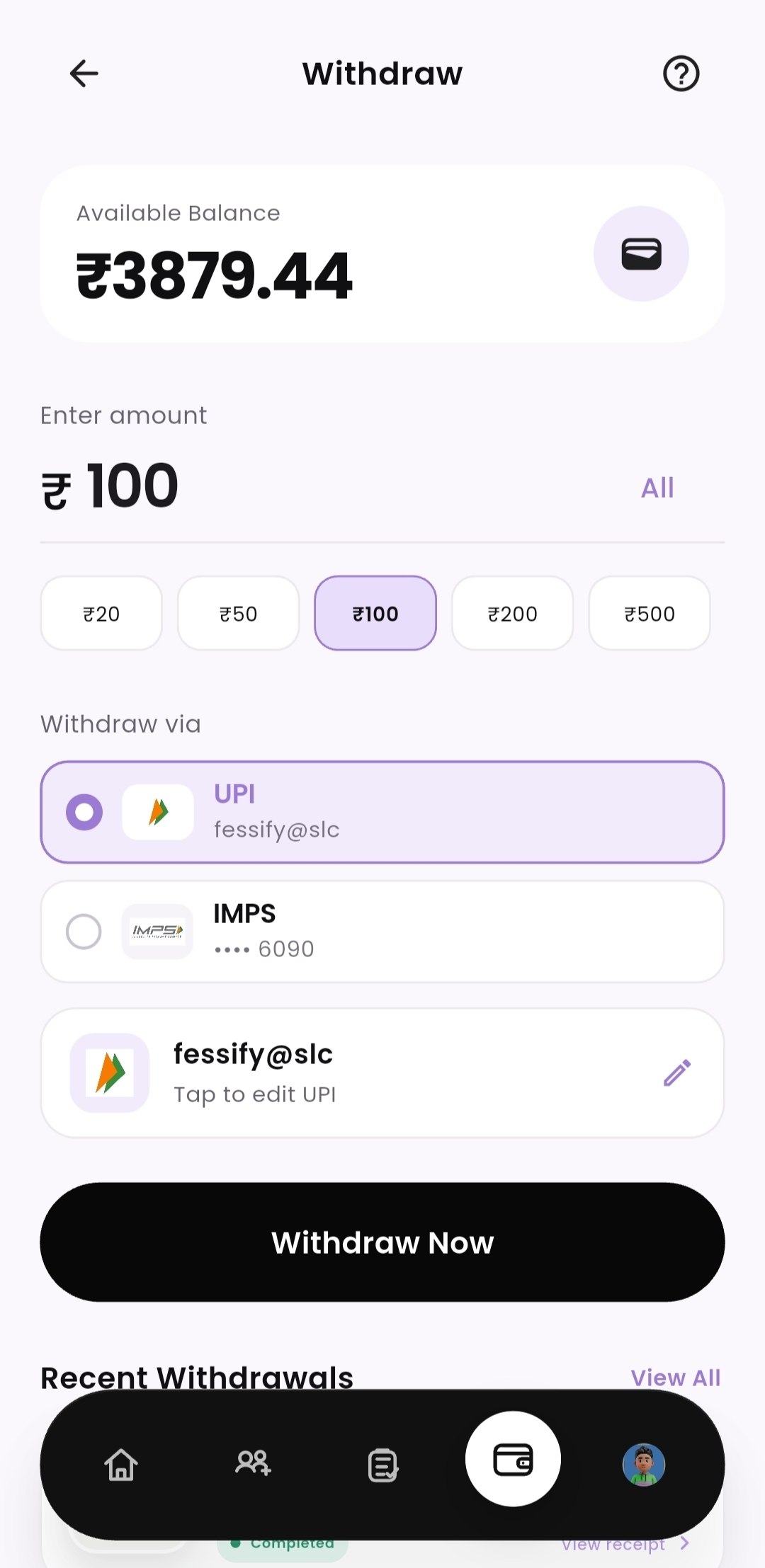Switch to the Home tab

[x=121, y=1464]
